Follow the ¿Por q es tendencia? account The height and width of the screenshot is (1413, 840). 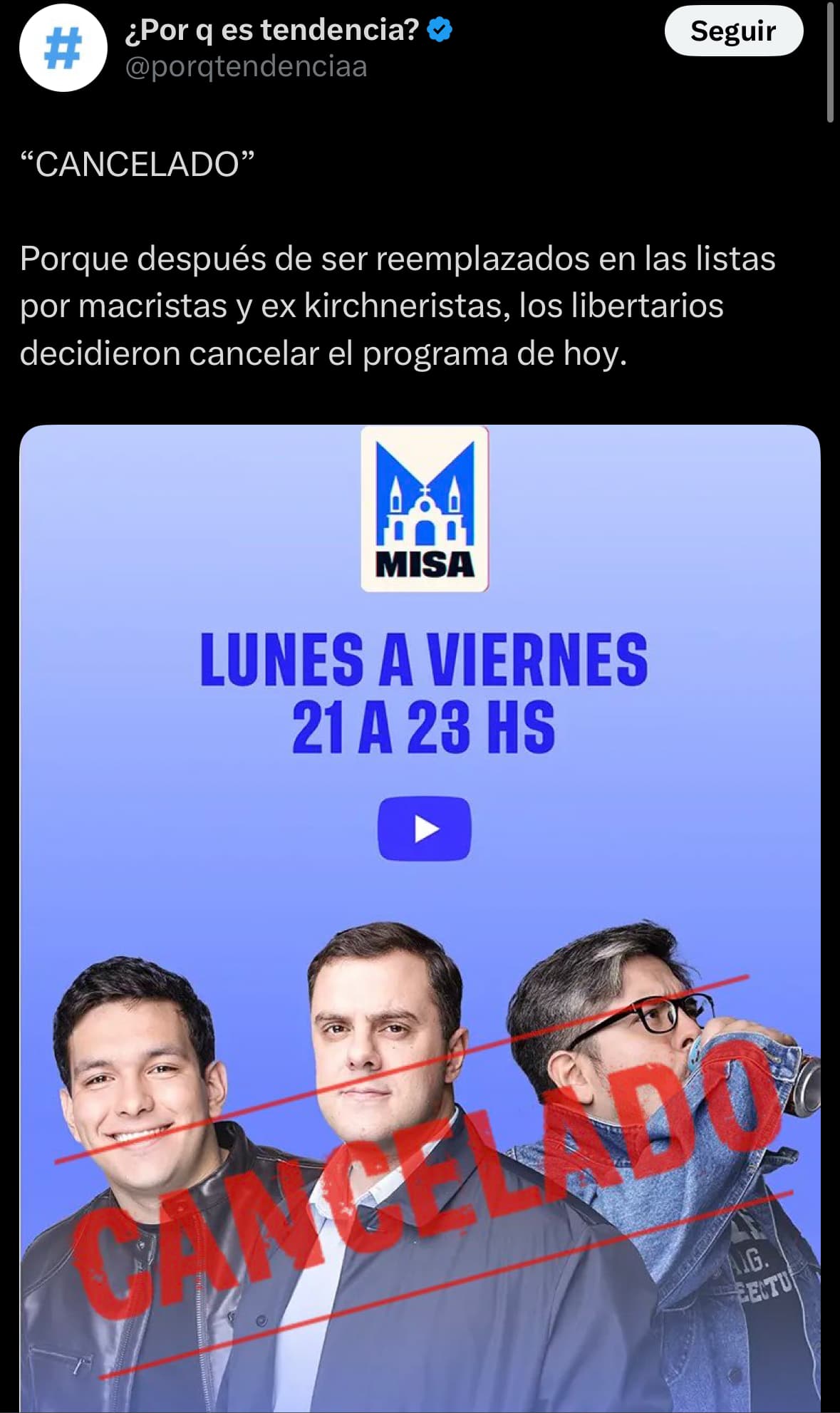pyautogui.click(x=734, y=31)
